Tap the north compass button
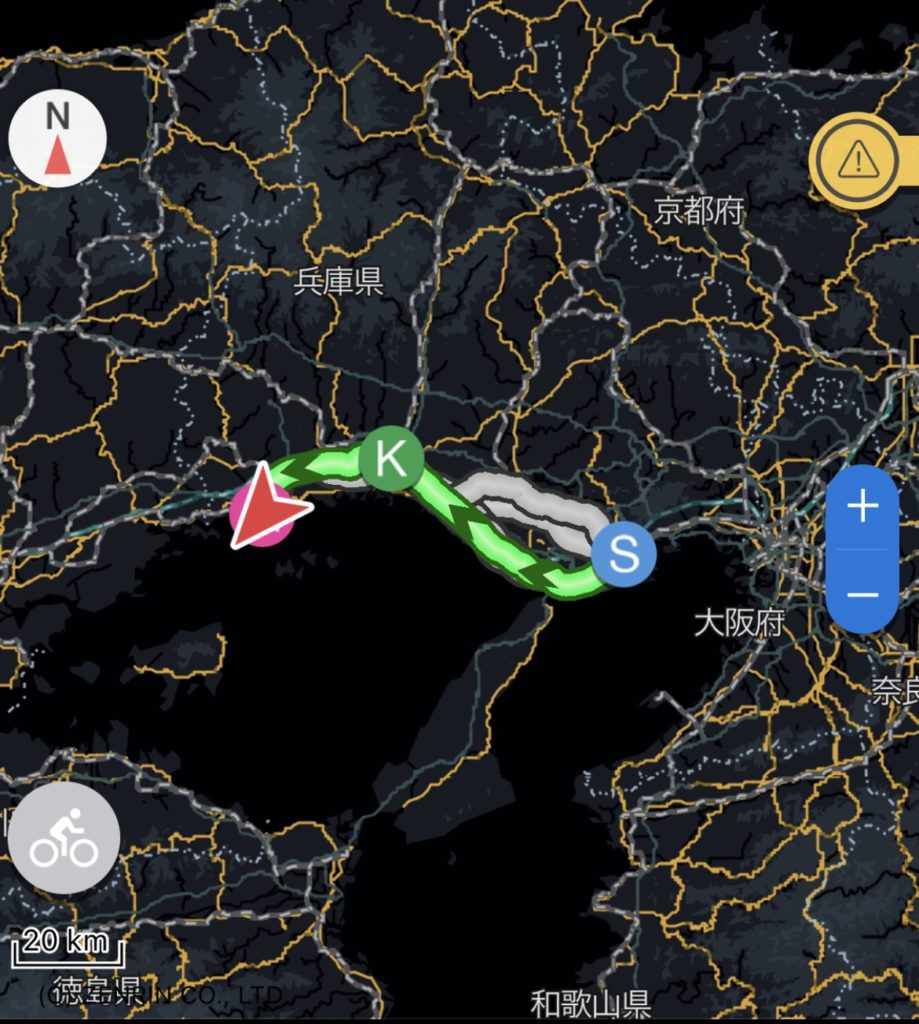919x1024 pixels. [x=58, y=138]
